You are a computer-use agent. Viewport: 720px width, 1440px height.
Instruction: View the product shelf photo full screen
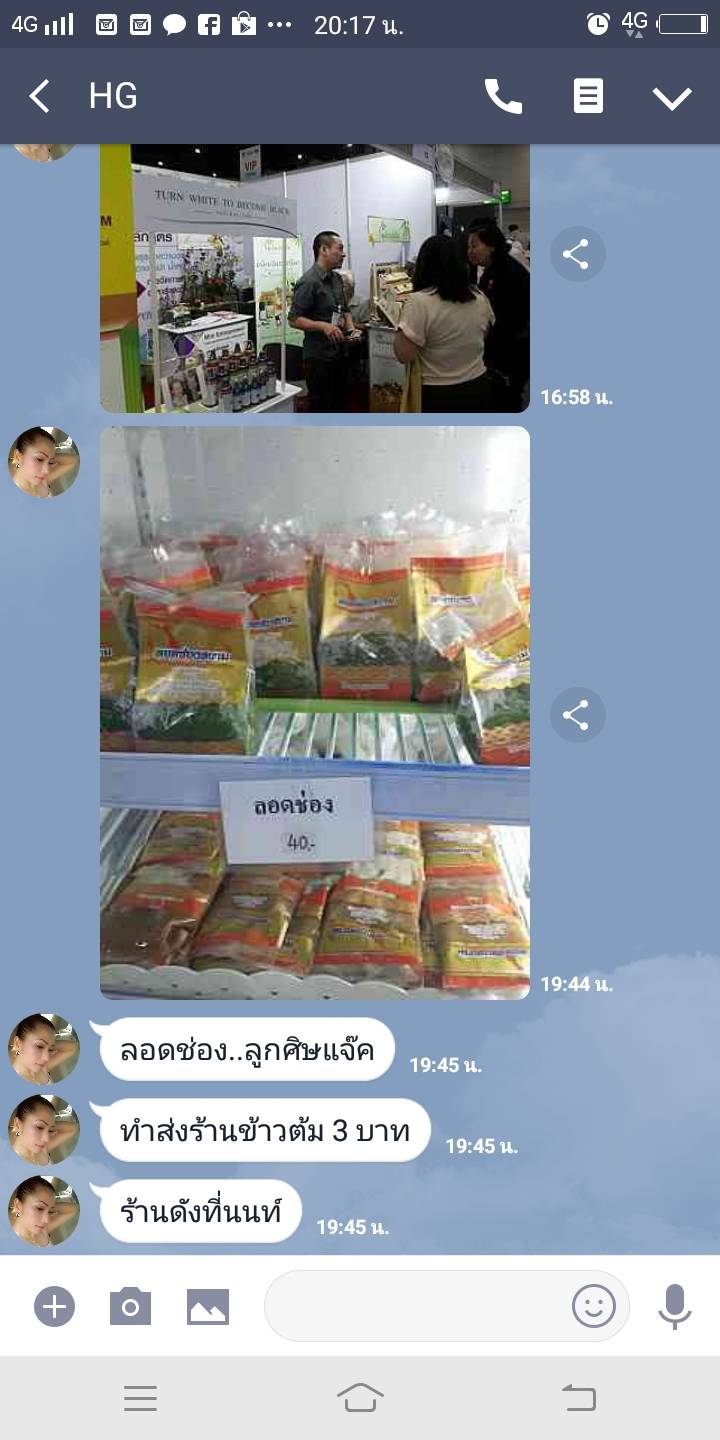pos(314,712)
